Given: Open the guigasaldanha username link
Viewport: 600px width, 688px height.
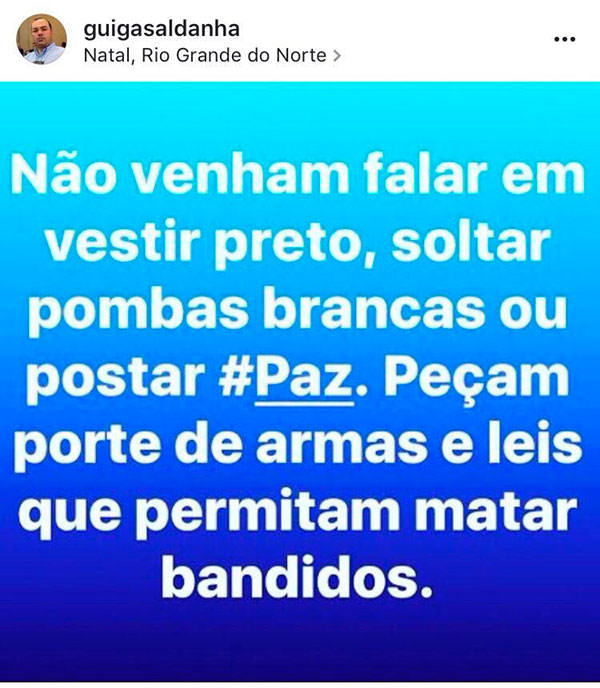Looking at the screenshot, I should click(160, 29).
